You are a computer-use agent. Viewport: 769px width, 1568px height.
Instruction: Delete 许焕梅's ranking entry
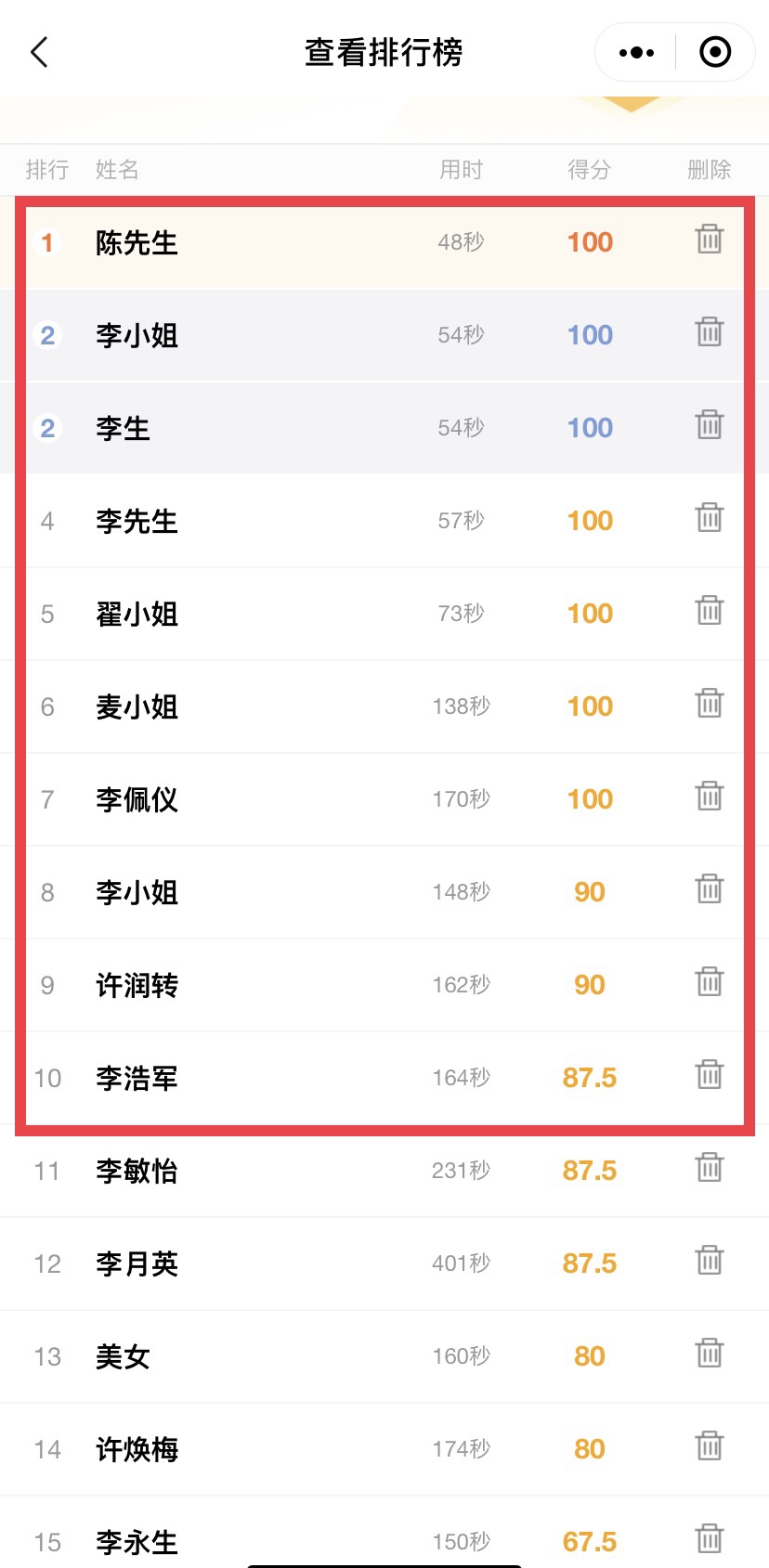(x=710, y=1446)
